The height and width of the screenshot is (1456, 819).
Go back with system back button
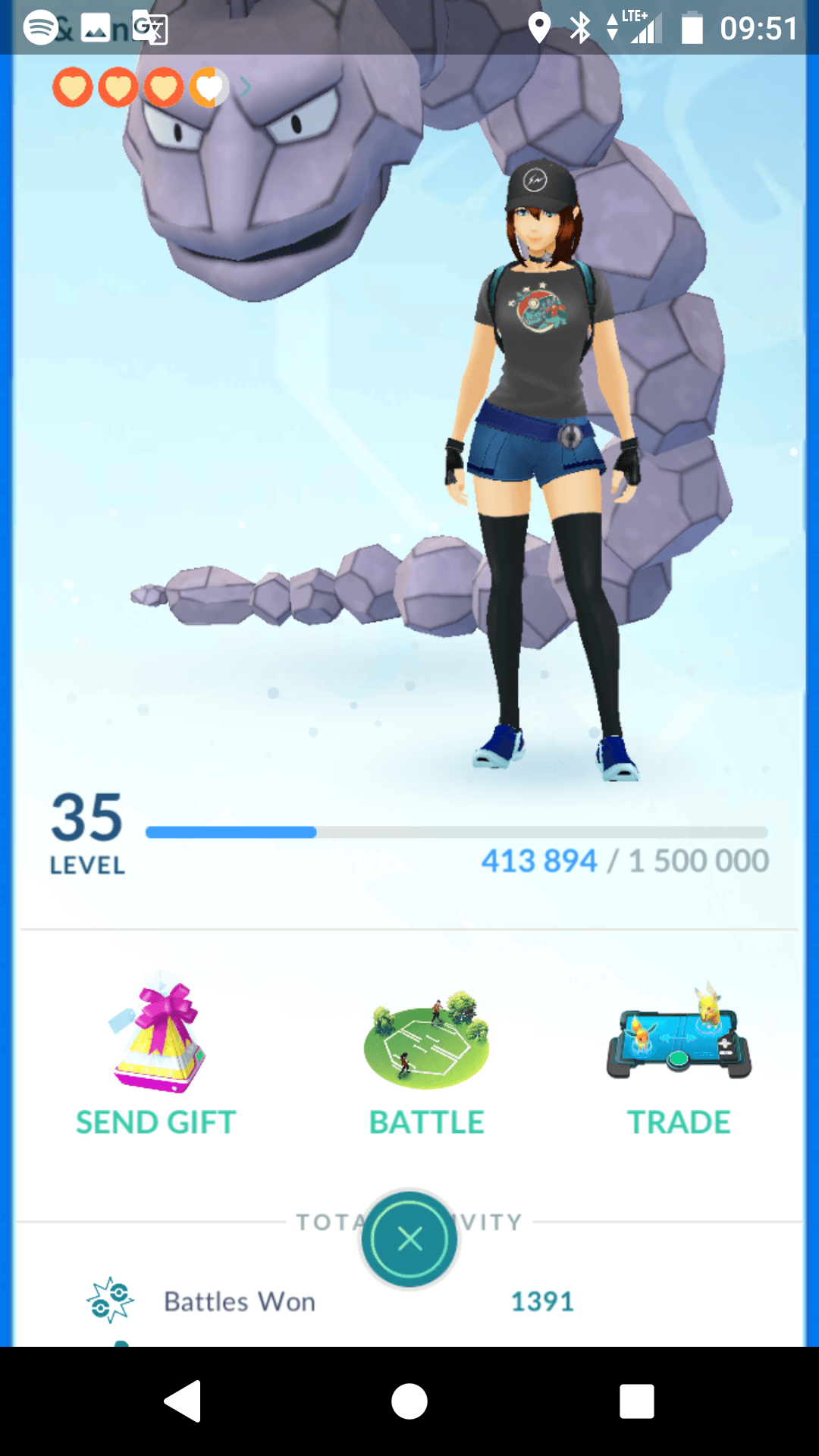tap(183, 1401)
